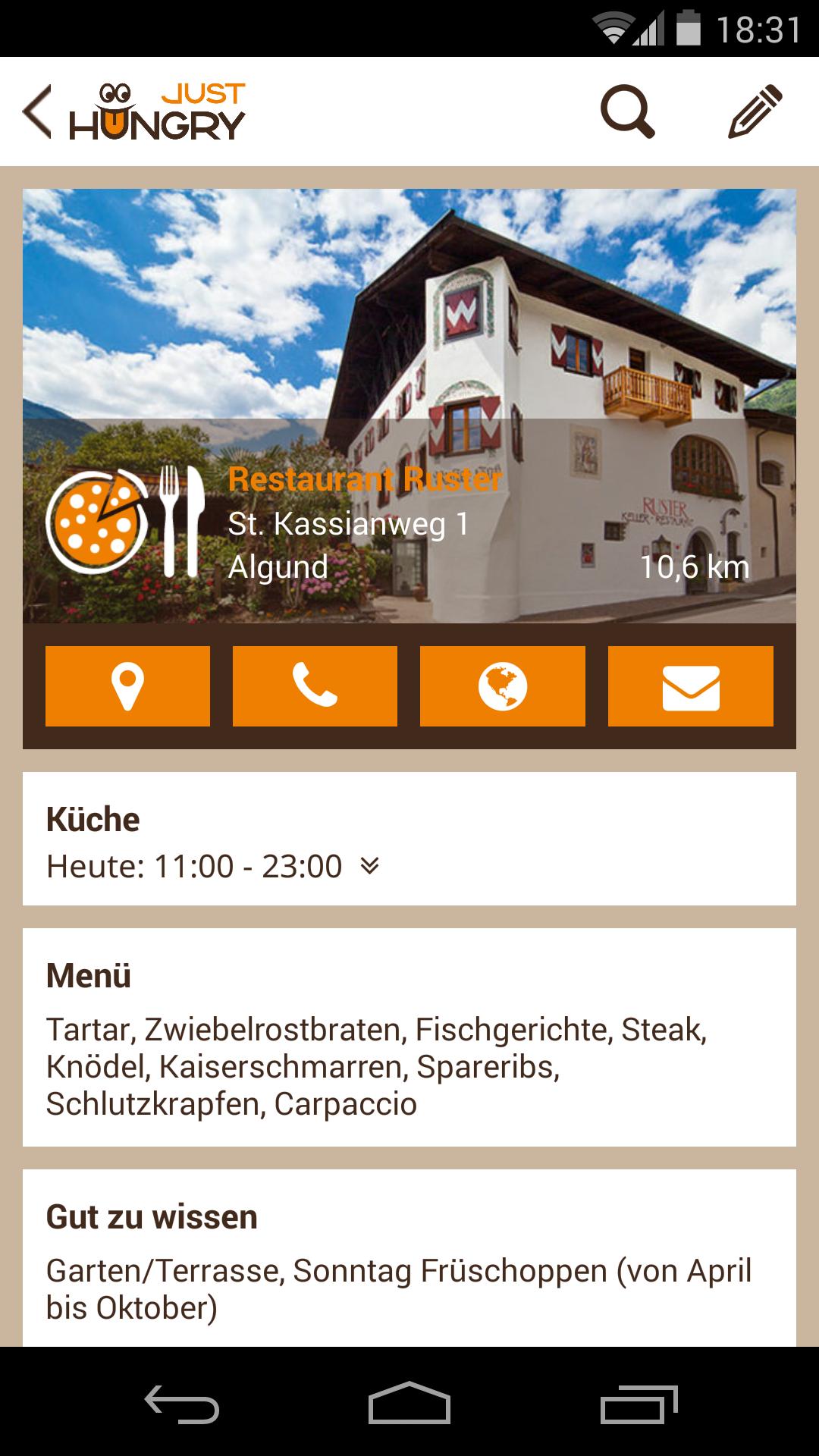Collapse the Küche section header

[93, 819]
